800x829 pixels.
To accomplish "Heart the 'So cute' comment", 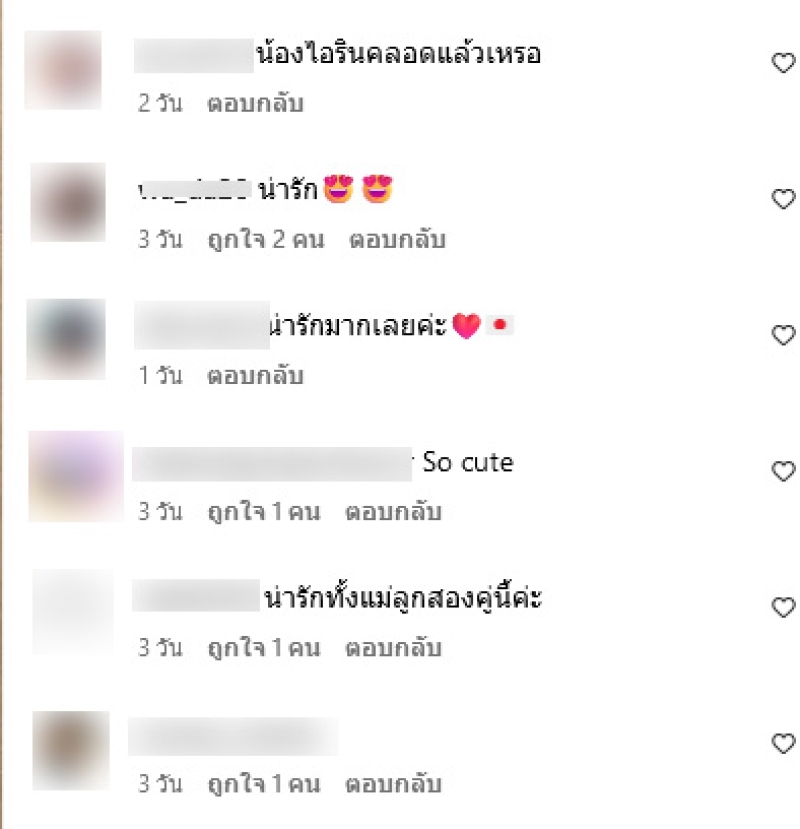I will [784, 471].
